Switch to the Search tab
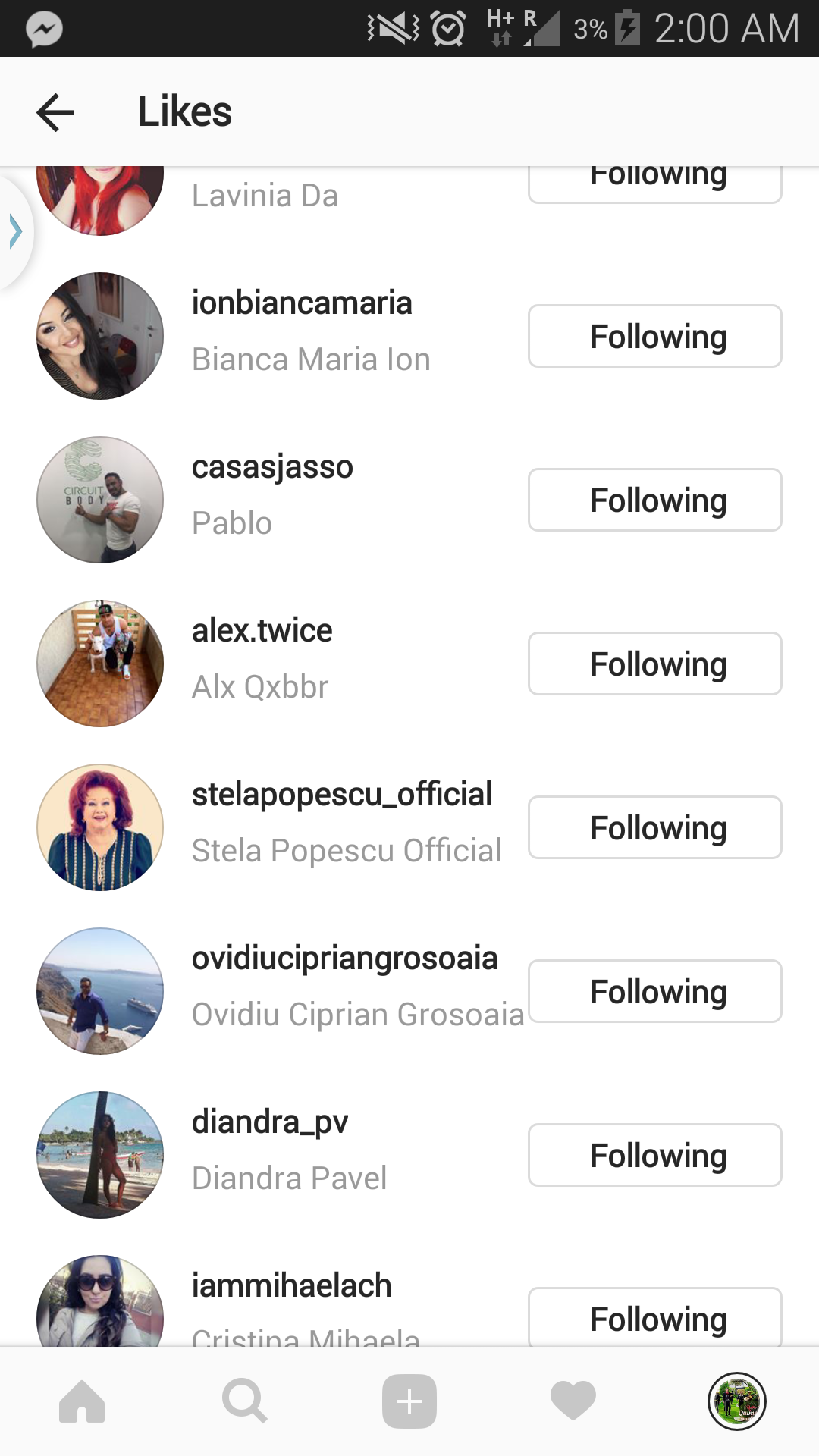The image size is (819, 1456). click(x=244, y=1401)
